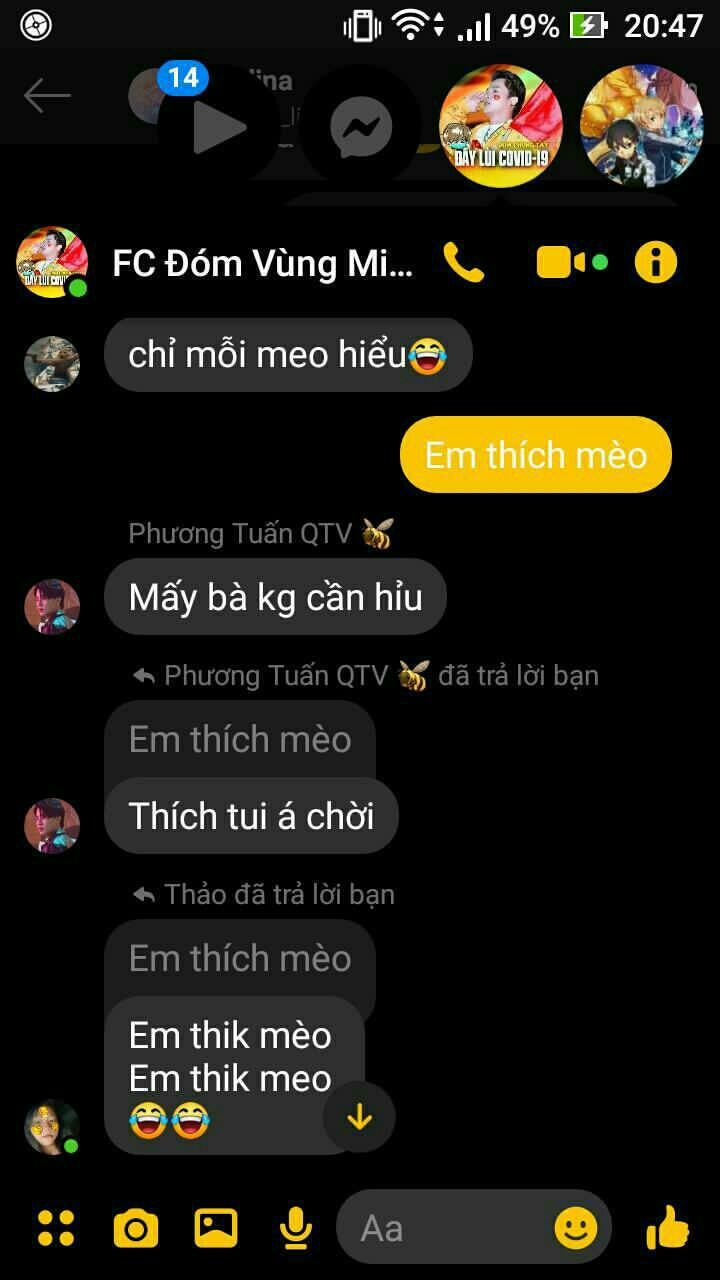Record a voice message with the microphone
Viewport: 720px width, 1280px height.
click(x=296, y=1227)
